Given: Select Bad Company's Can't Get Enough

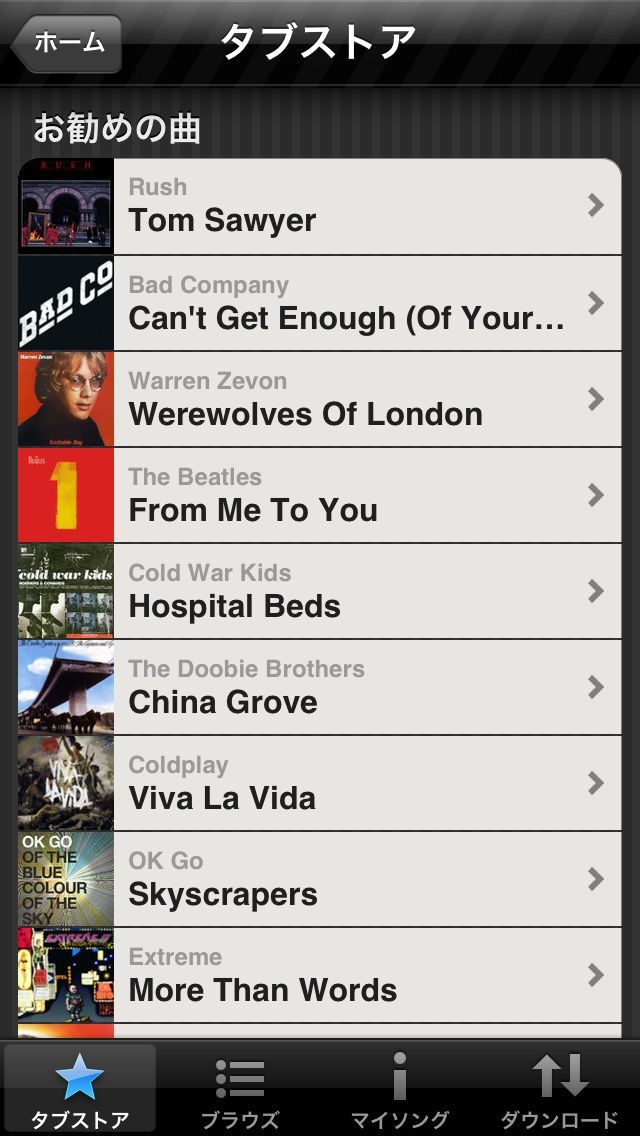Looking at the screenshot, I should pyautogui.click(x=320, y=303).
